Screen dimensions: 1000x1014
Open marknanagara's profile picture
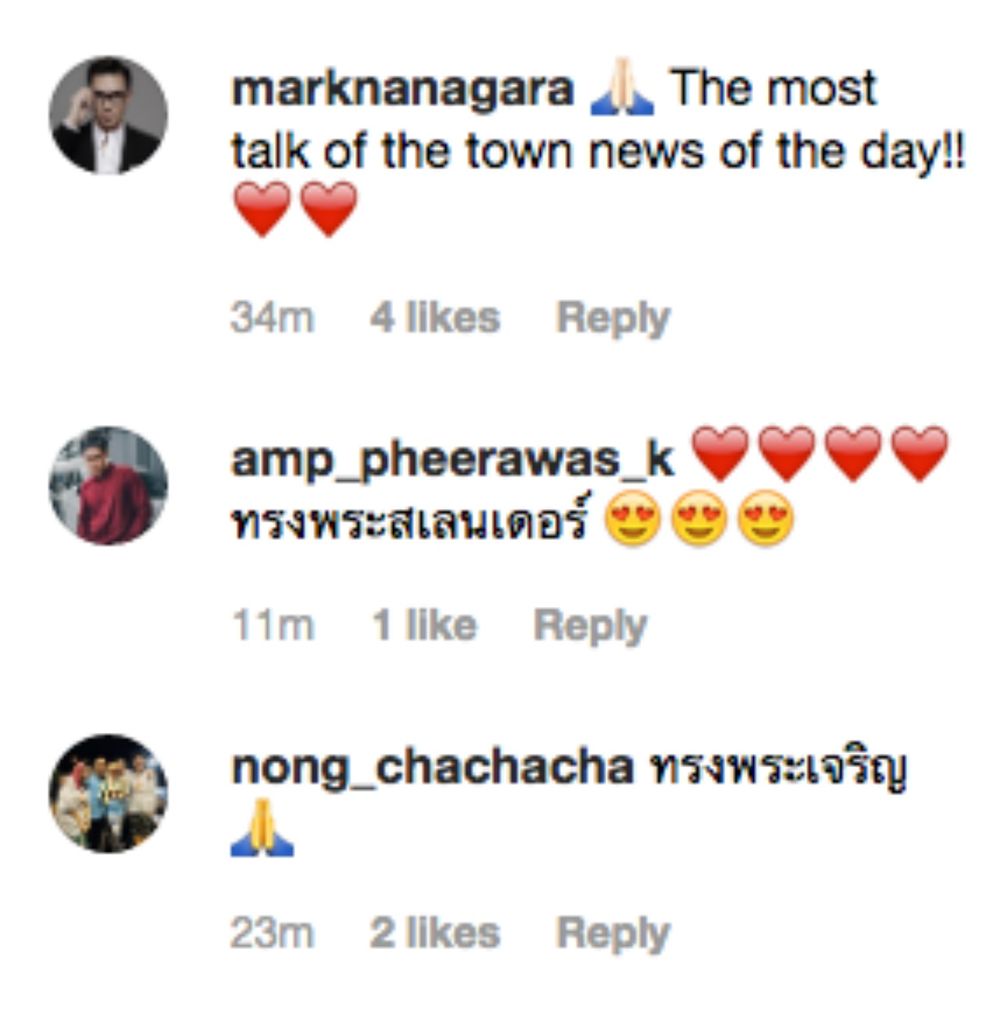[x=108, y=115]
